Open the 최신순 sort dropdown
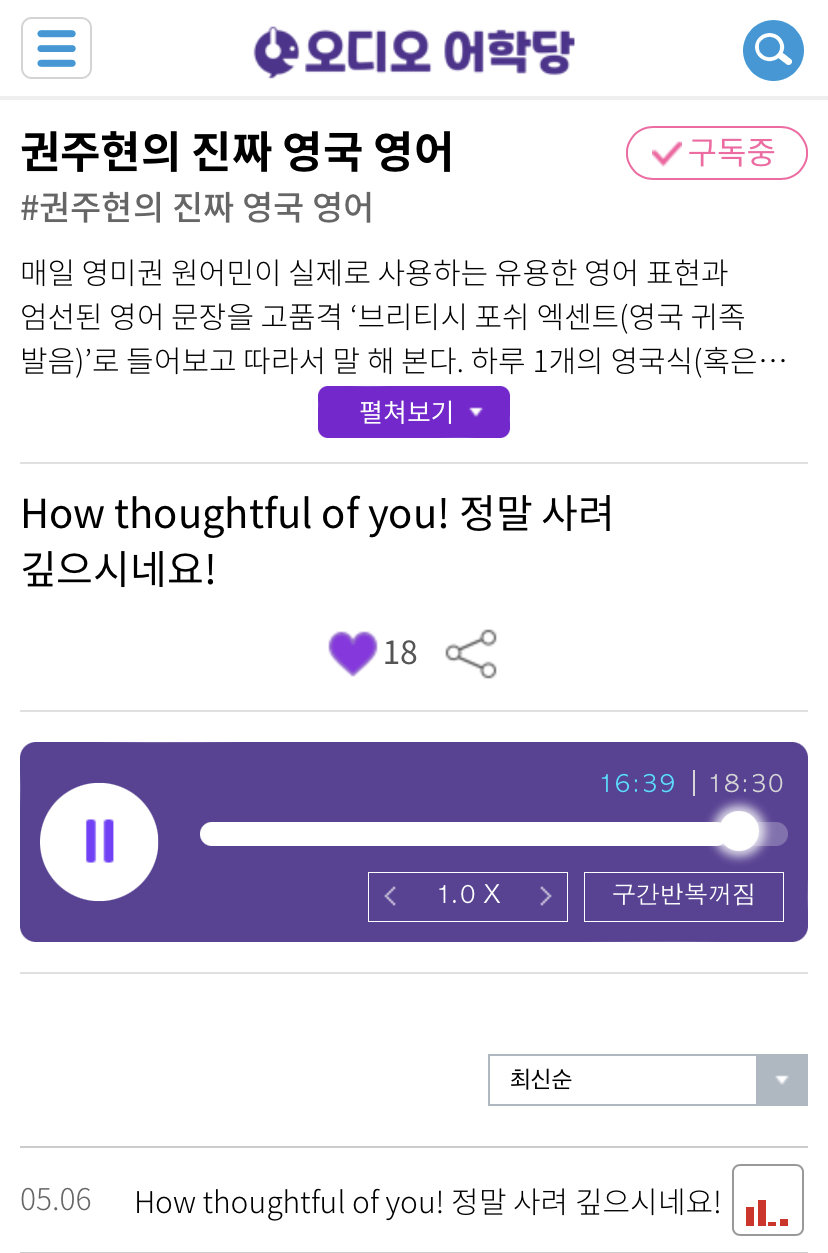 tap(620, 1080)
